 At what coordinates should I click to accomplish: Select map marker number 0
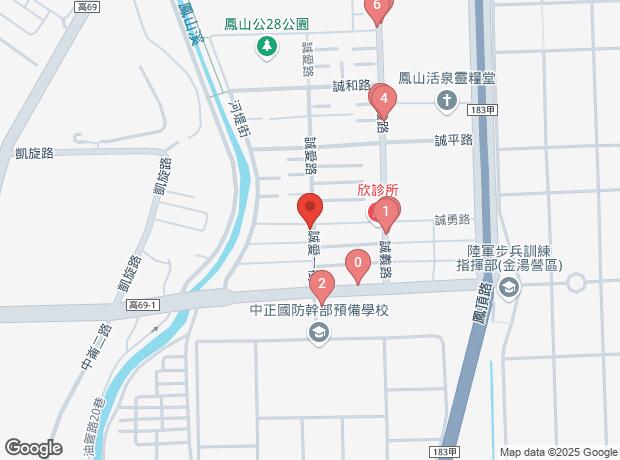[x=357, y=264]
